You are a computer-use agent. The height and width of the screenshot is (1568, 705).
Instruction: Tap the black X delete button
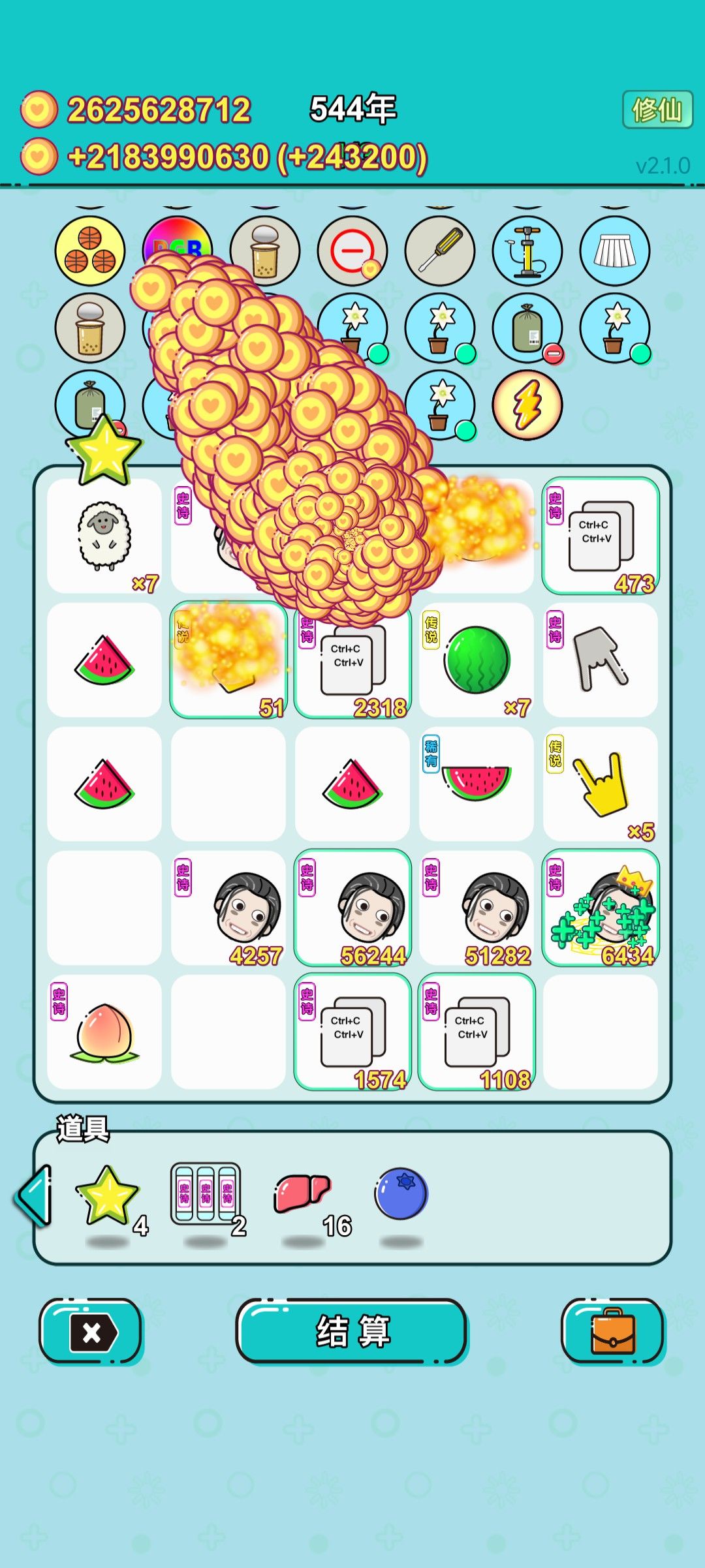[x=91, y=1331]
